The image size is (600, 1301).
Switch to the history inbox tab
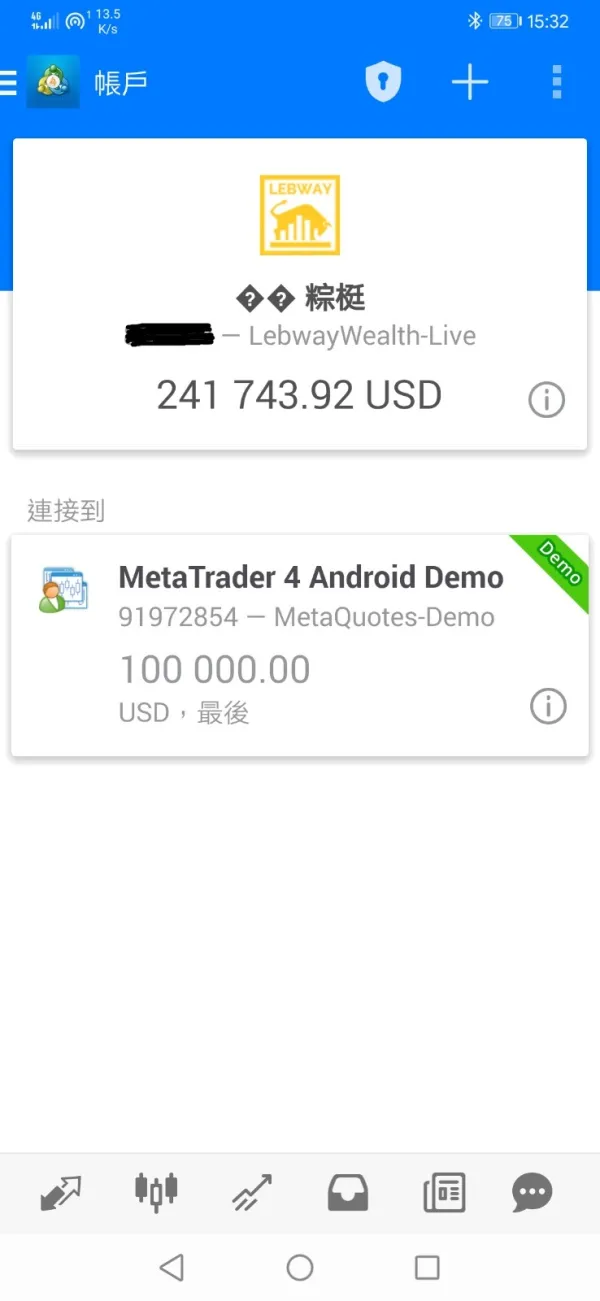tap(348, 1192)
